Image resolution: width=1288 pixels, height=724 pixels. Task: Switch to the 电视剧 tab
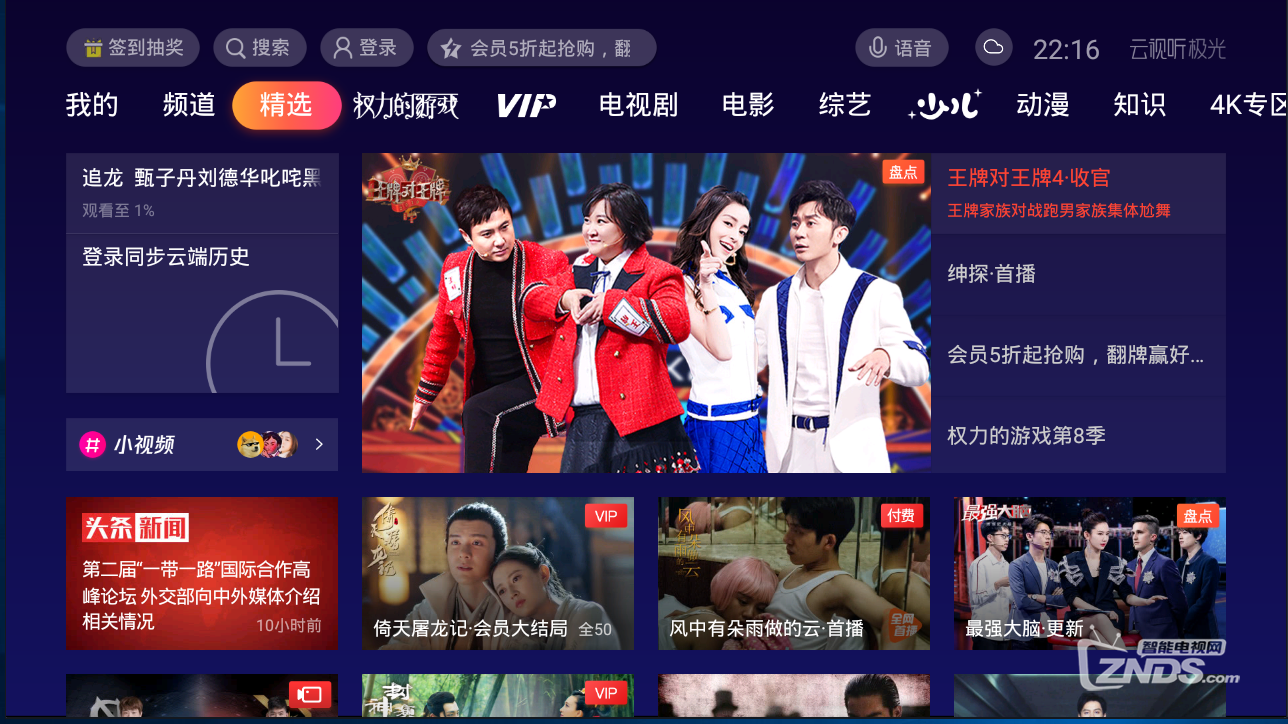(x=638, y=105)
